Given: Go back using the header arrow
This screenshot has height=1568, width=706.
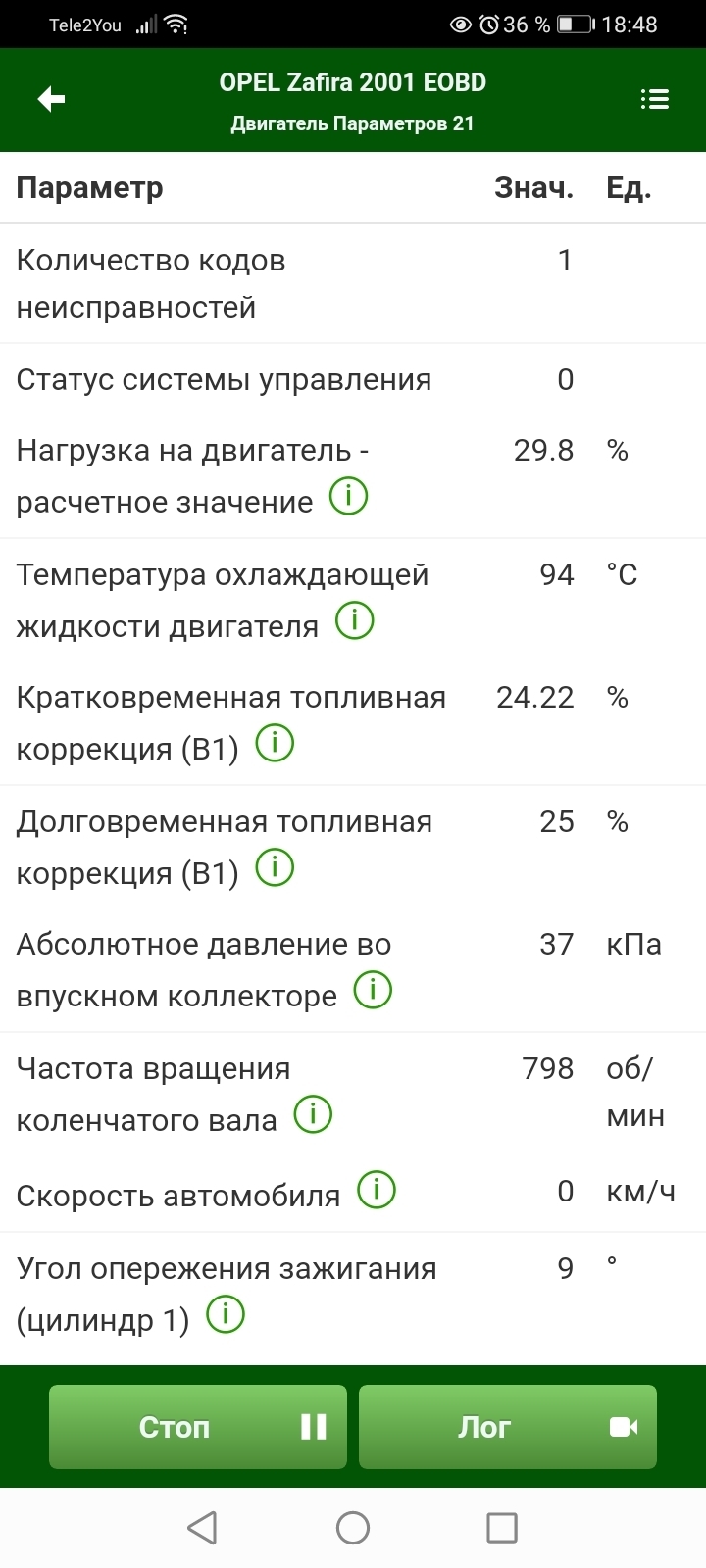Looking at the screenshot, I should click(x=51, y=99).
